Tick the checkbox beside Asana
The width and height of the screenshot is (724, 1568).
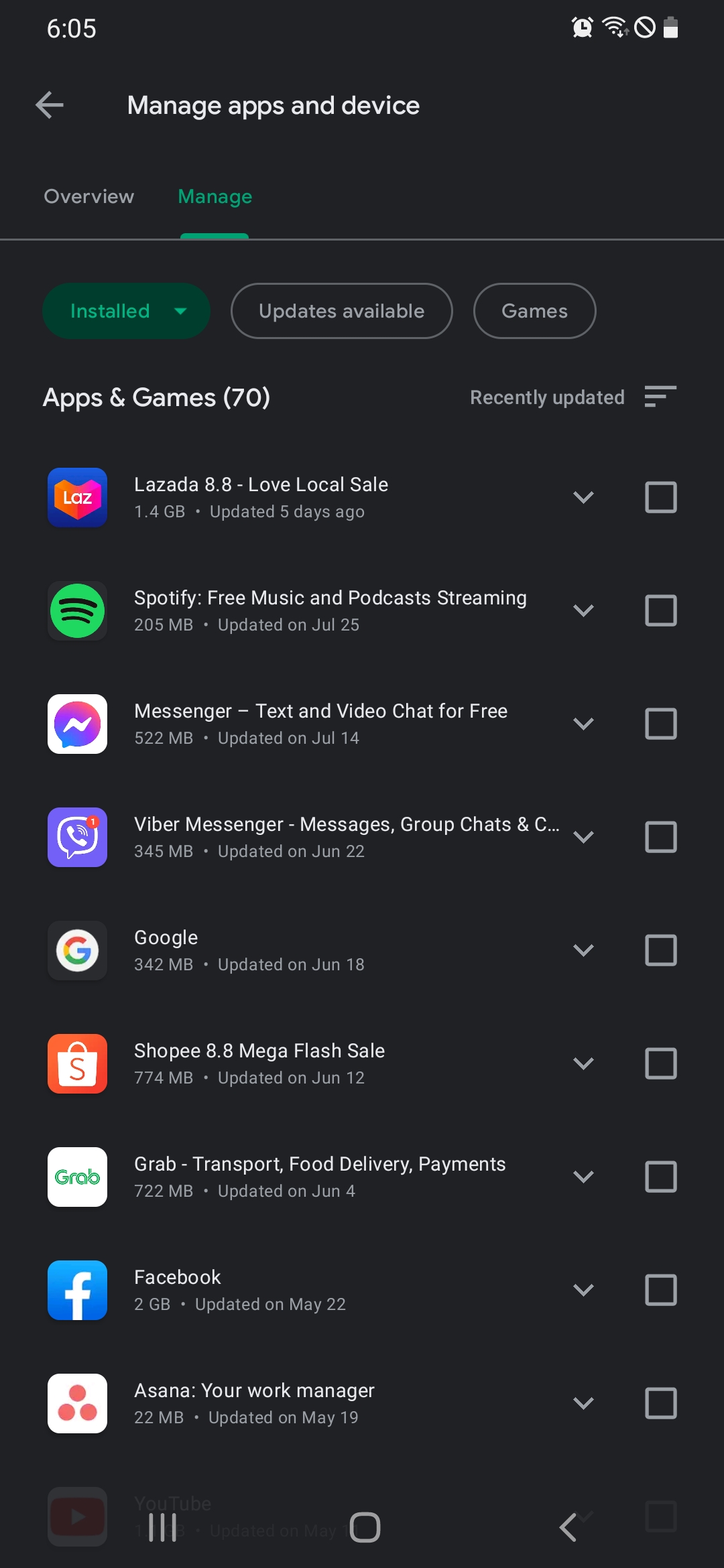pyautogui.click(x=660, y=1403)
